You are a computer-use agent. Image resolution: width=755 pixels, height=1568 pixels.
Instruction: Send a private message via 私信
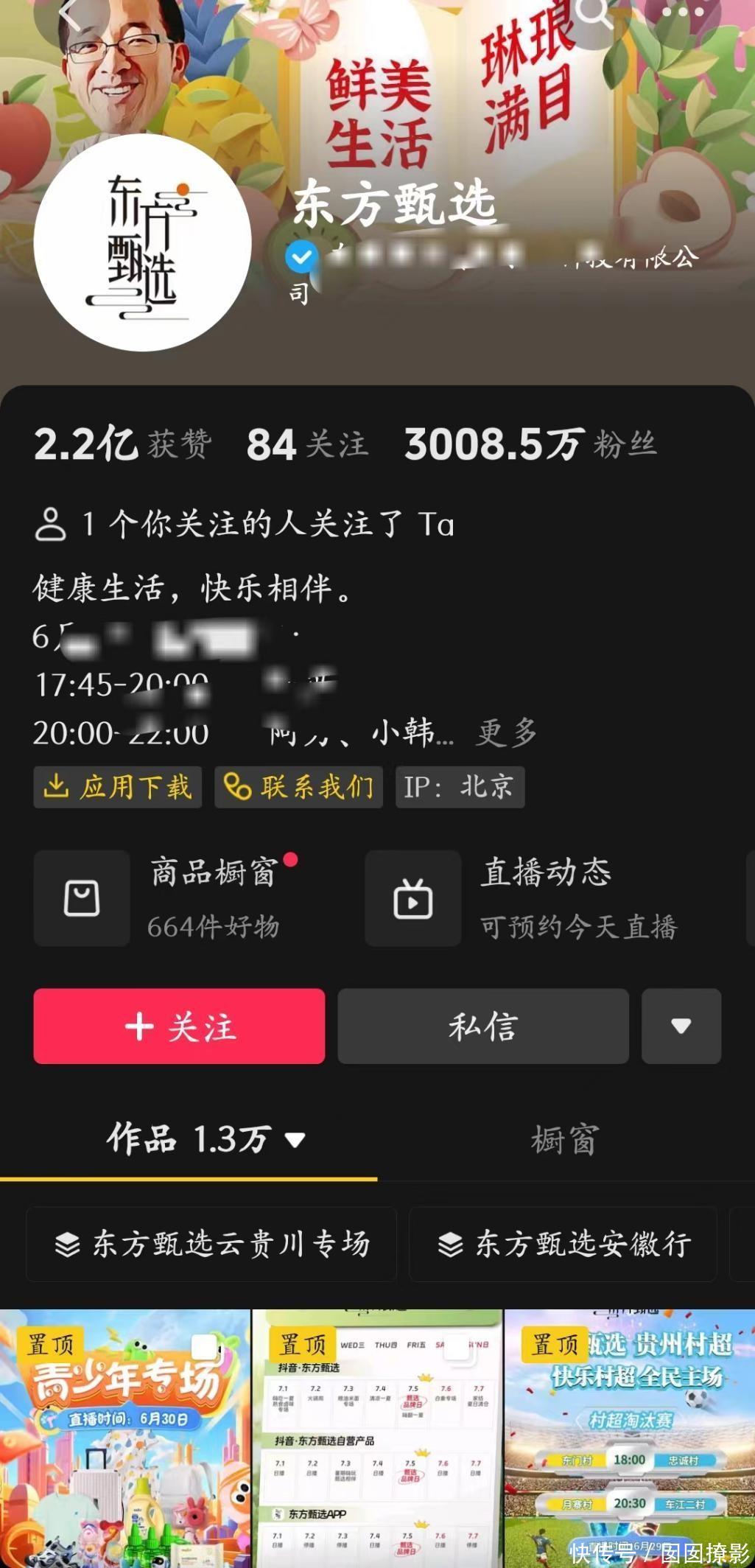(x=483, y=1026)
